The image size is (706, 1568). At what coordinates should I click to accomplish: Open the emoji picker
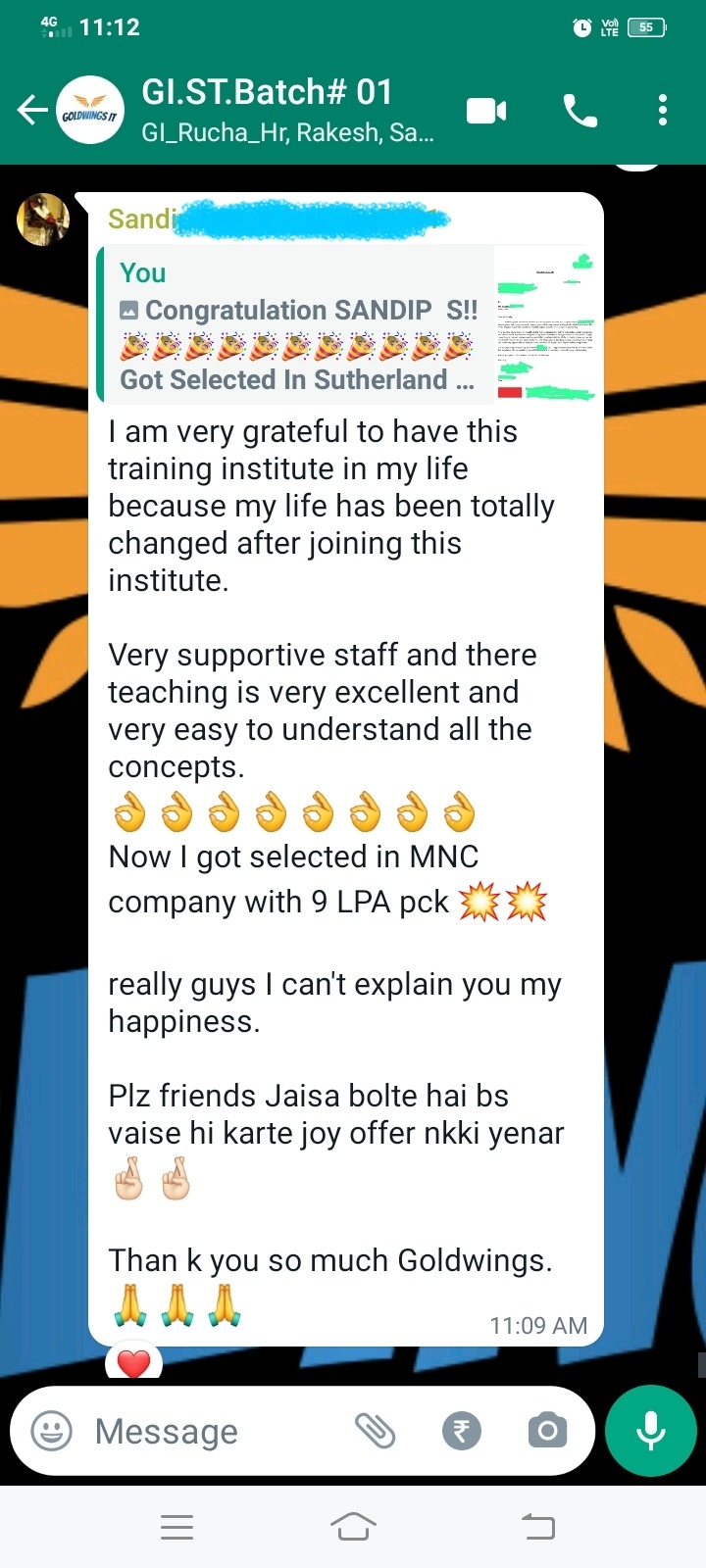(x=52, y=1432)
